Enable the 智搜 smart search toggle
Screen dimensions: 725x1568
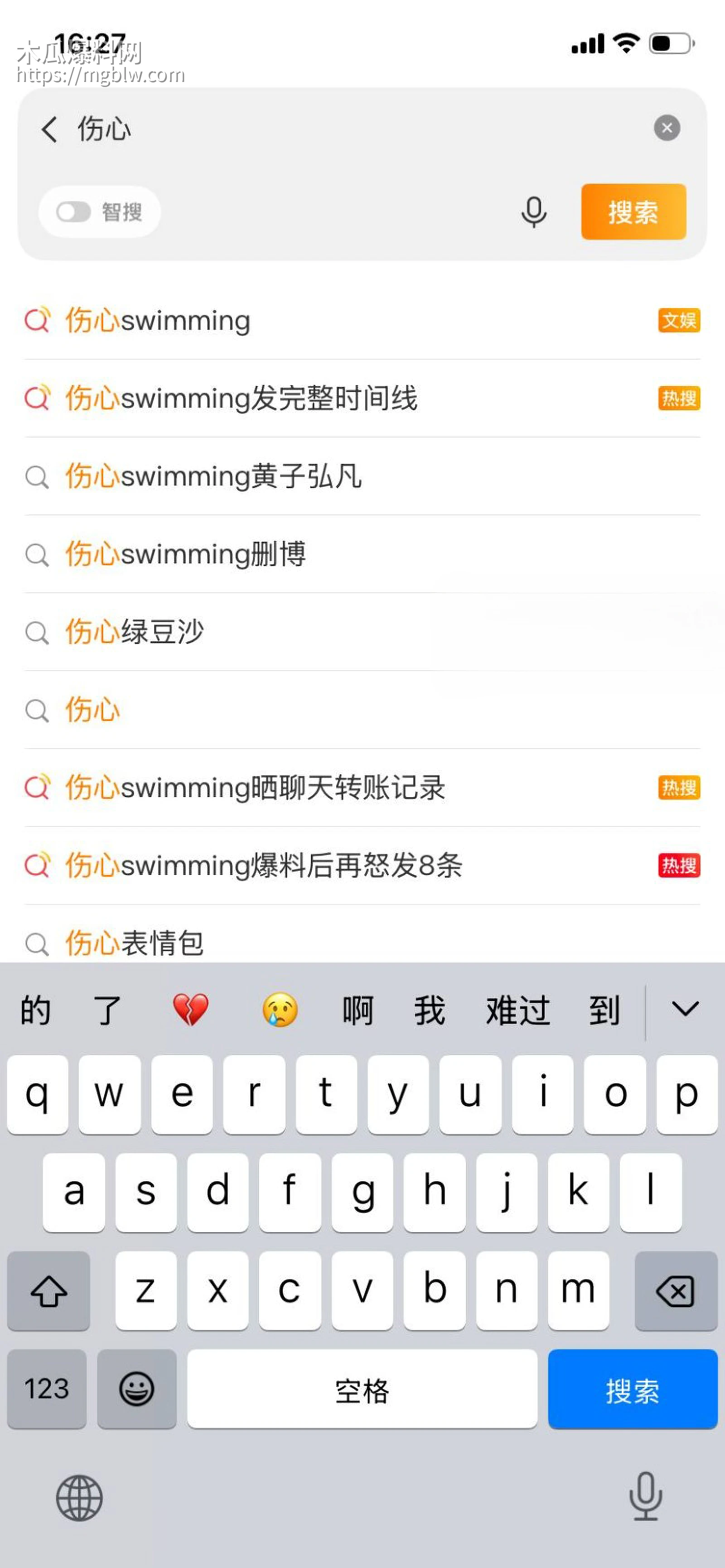coord(72,212)
